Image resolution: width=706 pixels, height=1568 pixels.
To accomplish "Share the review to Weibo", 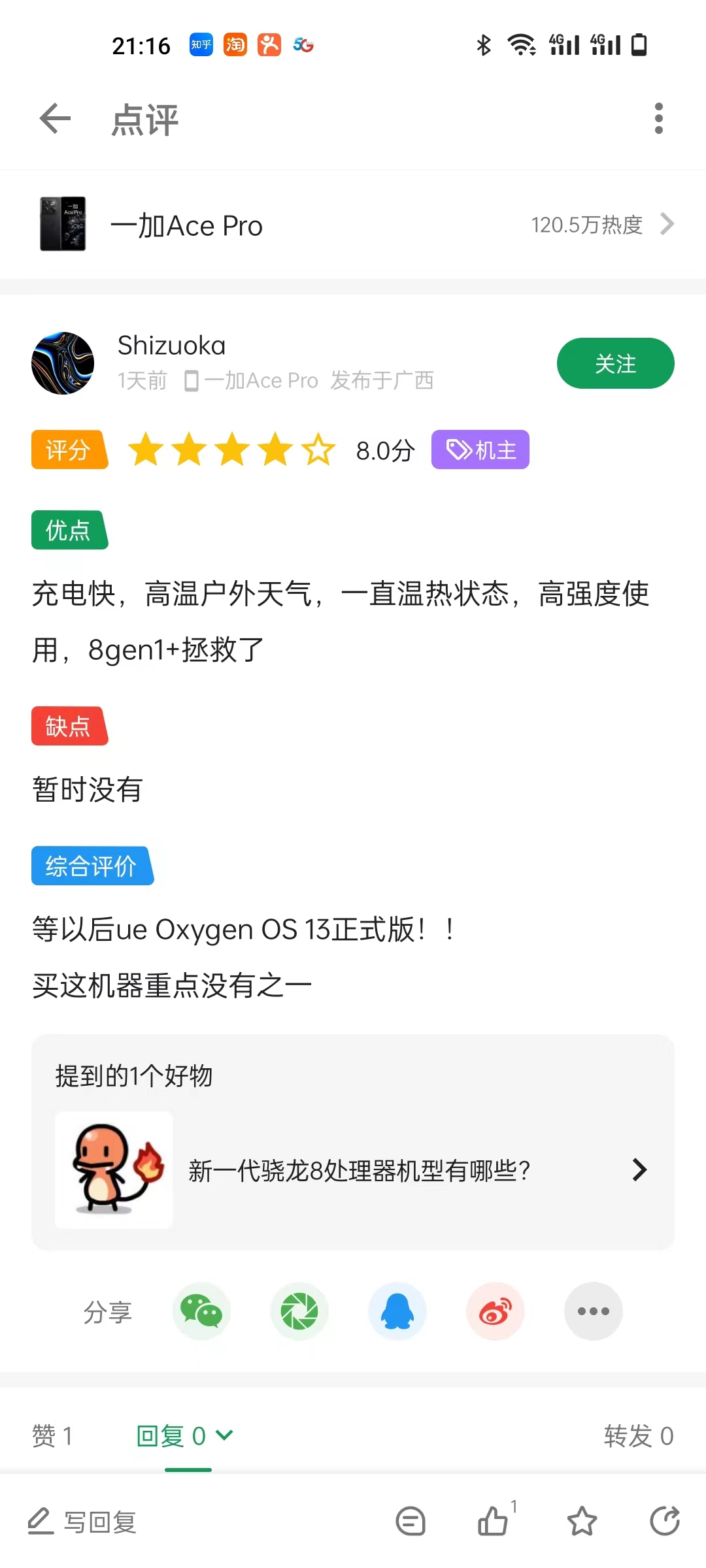I will tap(496, 1312).
